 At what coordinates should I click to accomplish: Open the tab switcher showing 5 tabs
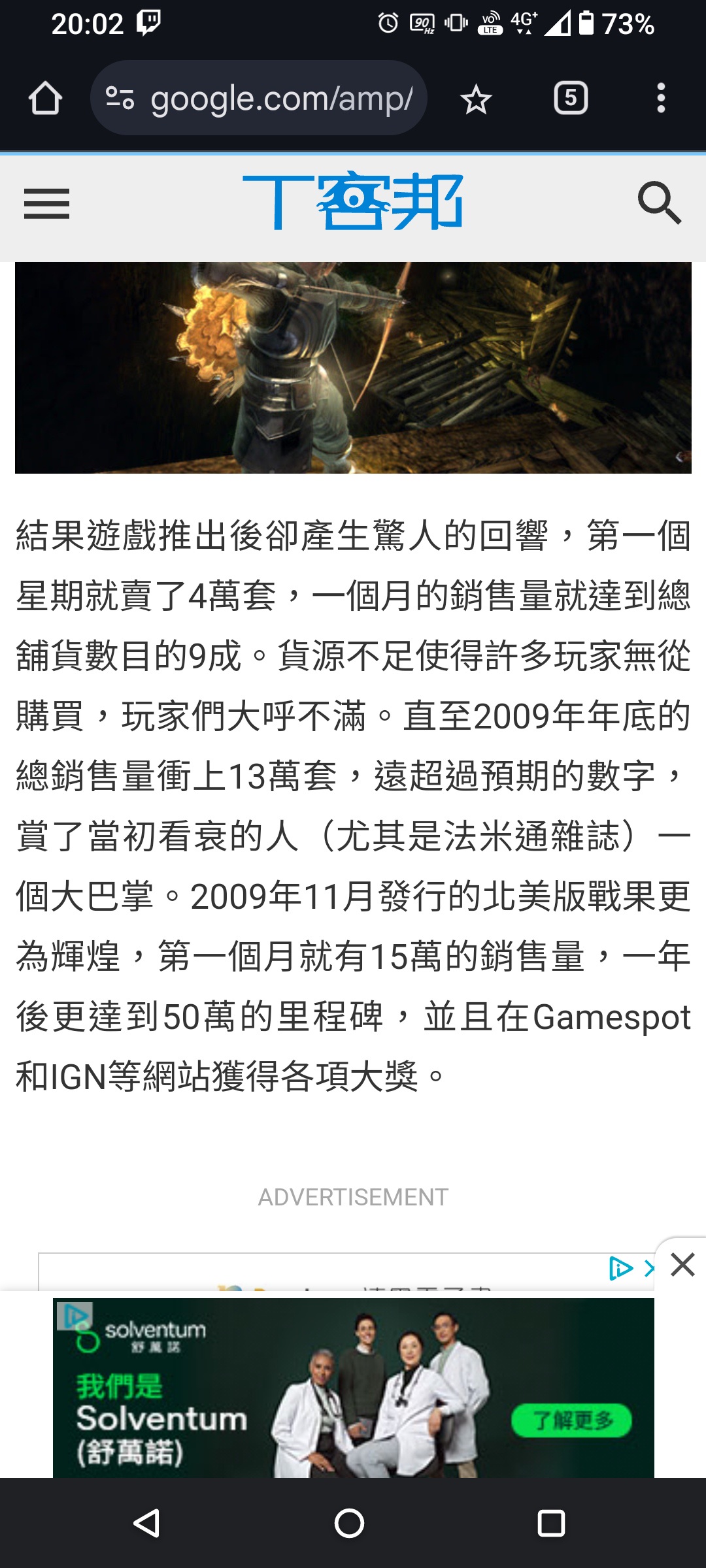[x=571, y=99]
